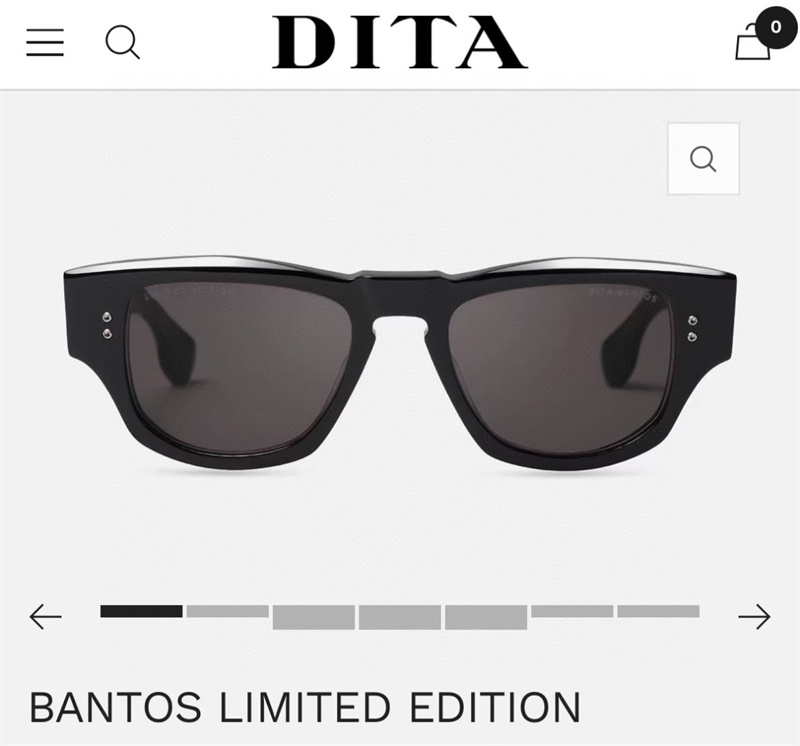The height and width of the screenshot is (746, 800).
Task: Go to the DITA home page
Action: click(x=399, y=42)
